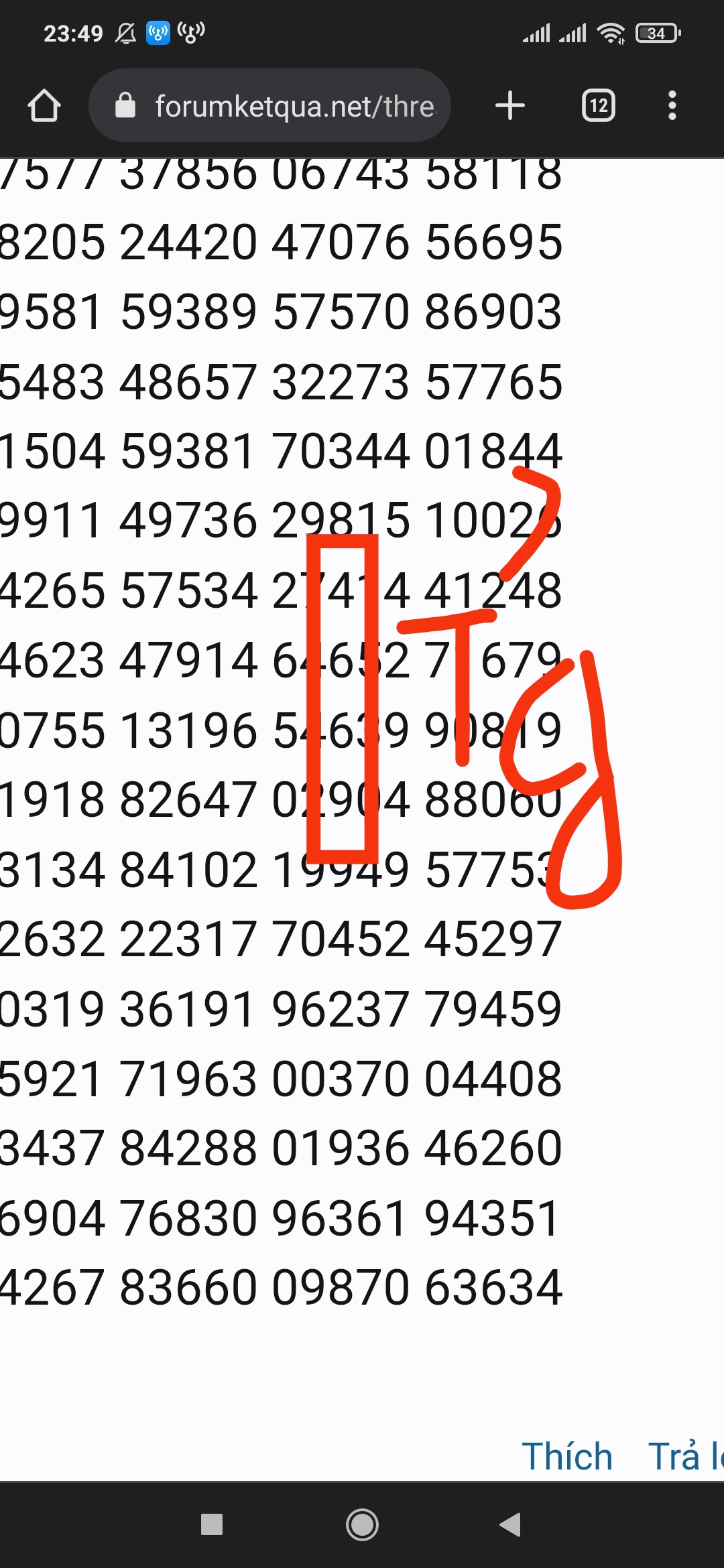Reply to the post via Trả lời
This screenshot has height=1568, width=724.
coord(685,1457)
